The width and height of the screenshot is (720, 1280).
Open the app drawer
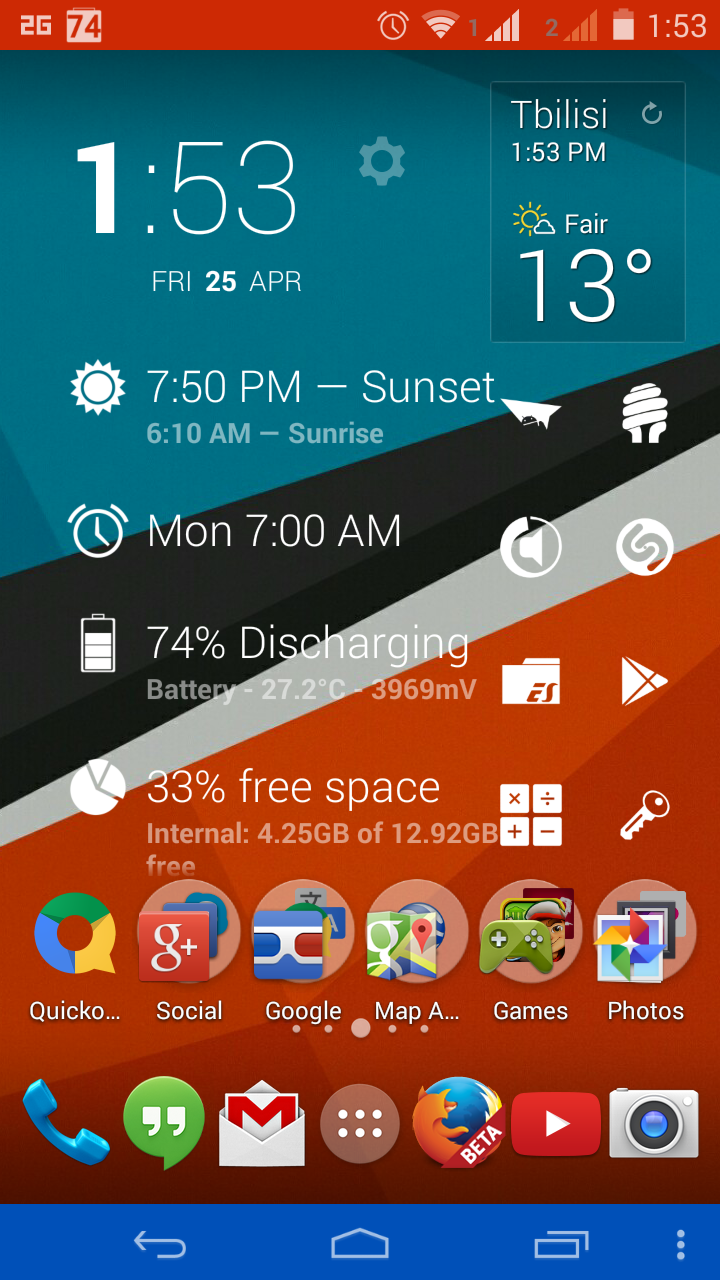point(360,1124)
